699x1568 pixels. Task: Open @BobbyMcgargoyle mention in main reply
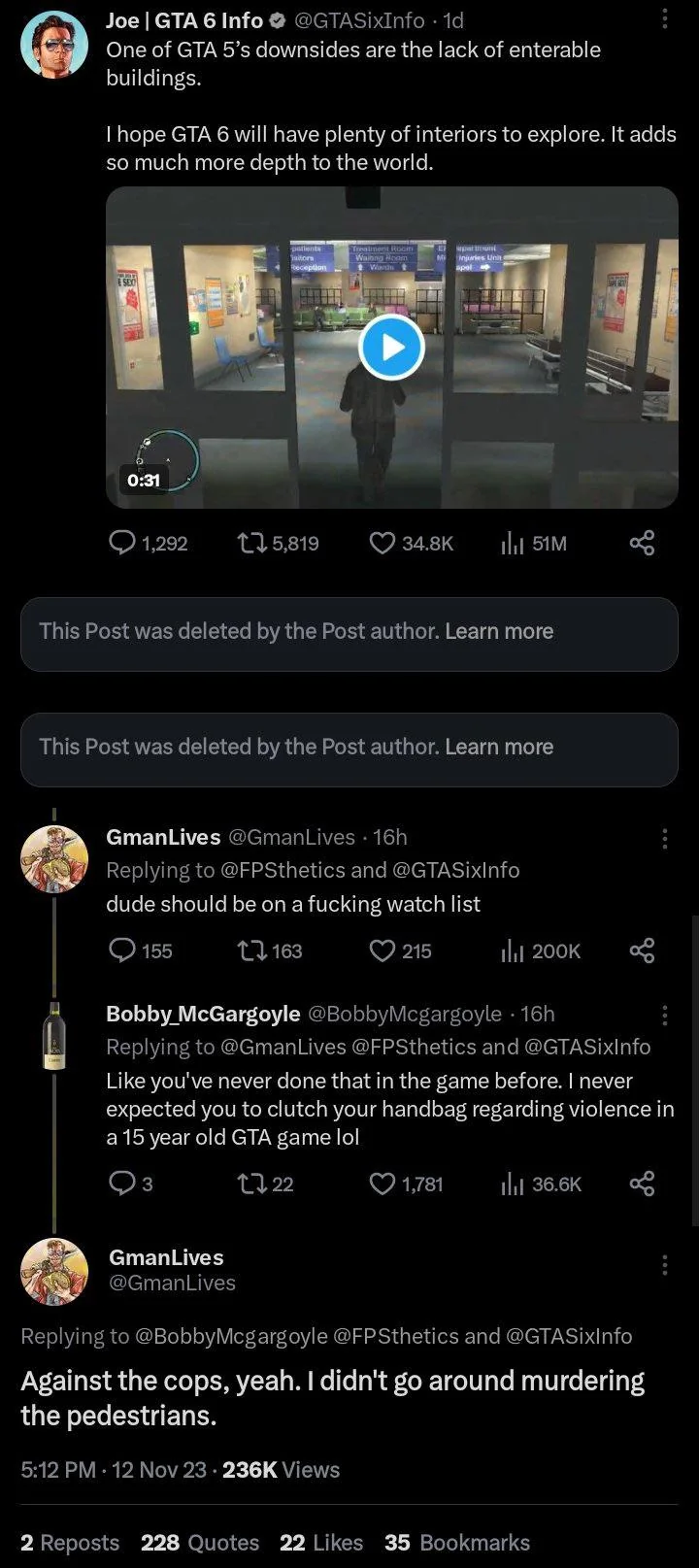coord(231,1336)
